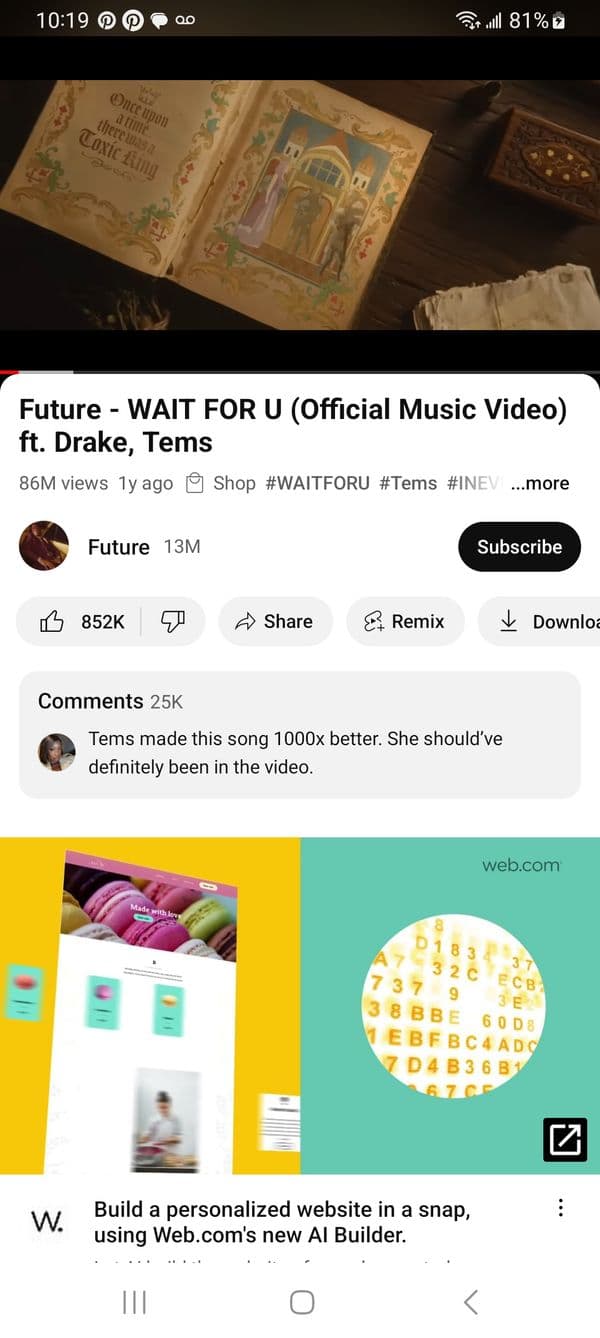Screen dimensions: 600x1338
Task: Open the ad's three-dot options menu
Action: point(561,1207)
